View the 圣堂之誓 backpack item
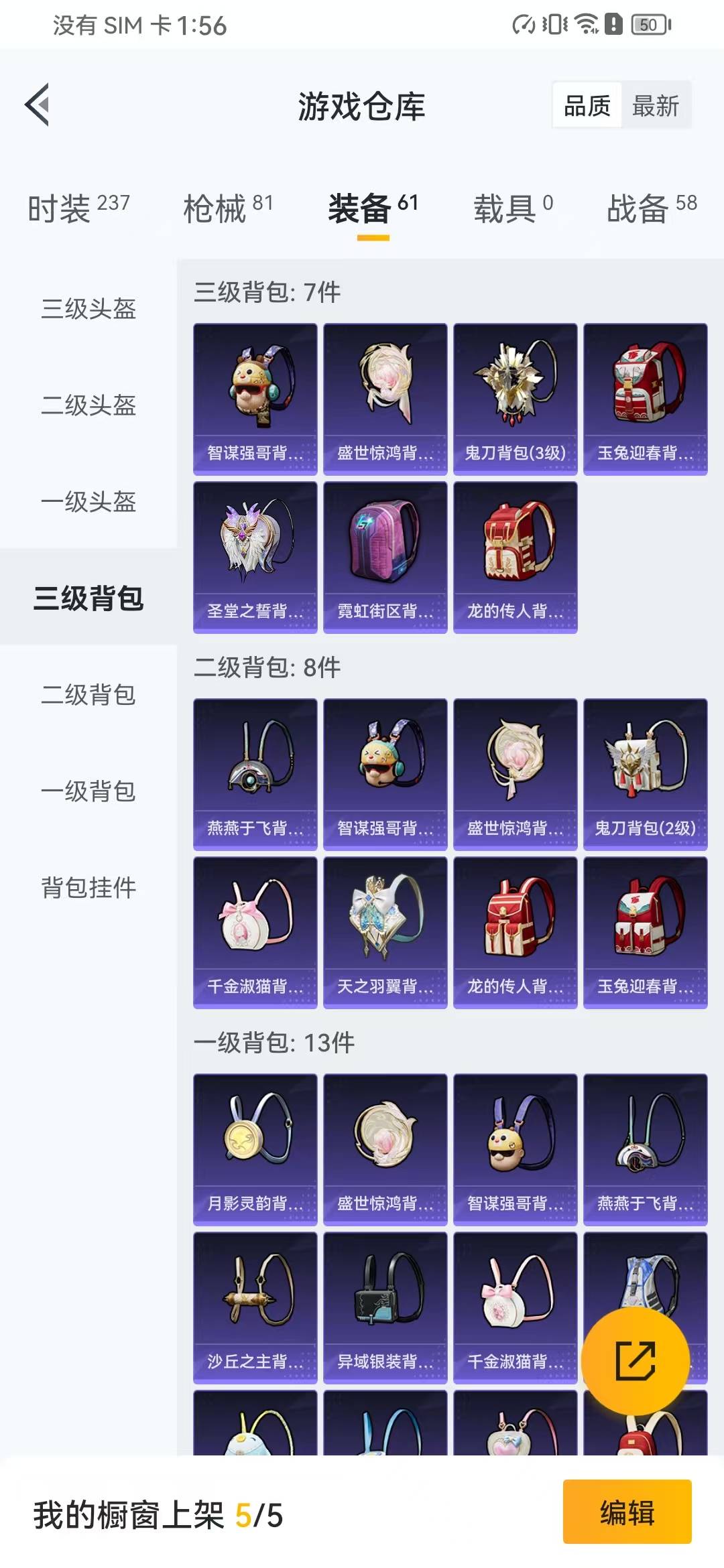 255,558
